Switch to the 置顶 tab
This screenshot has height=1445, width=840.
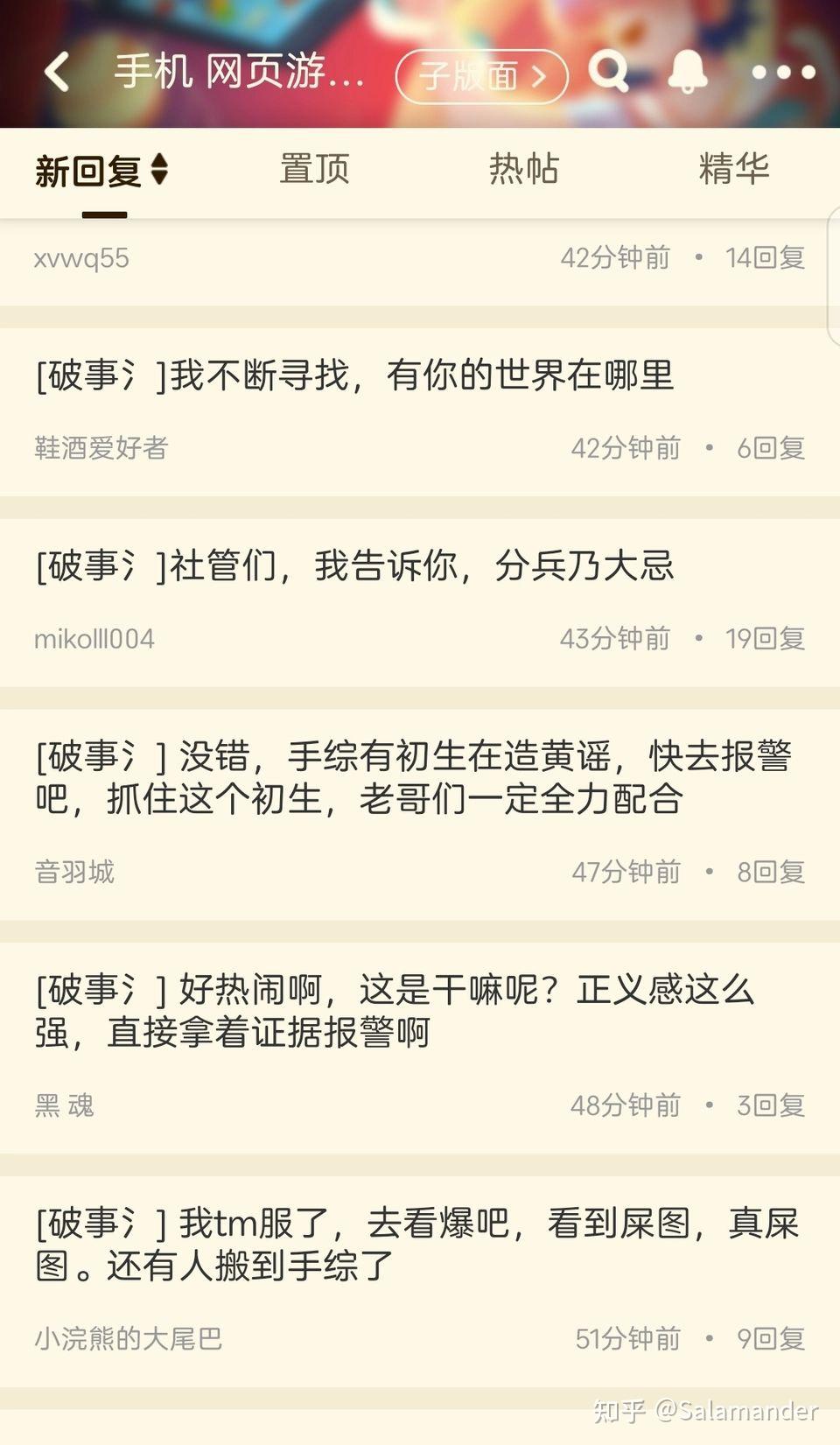pyautogui.click(x=315, y=169)
